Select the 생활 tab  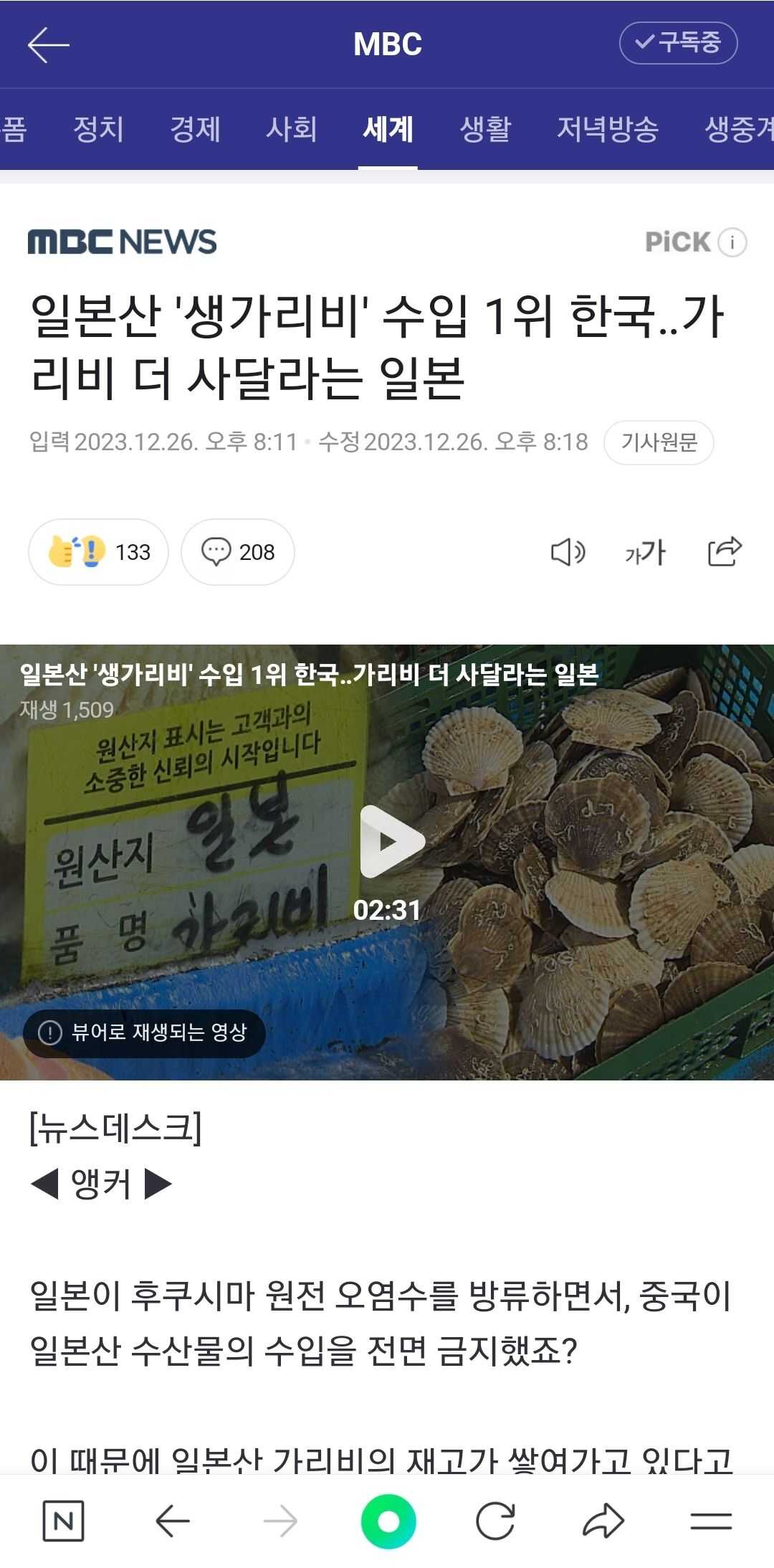coord(485,130)
